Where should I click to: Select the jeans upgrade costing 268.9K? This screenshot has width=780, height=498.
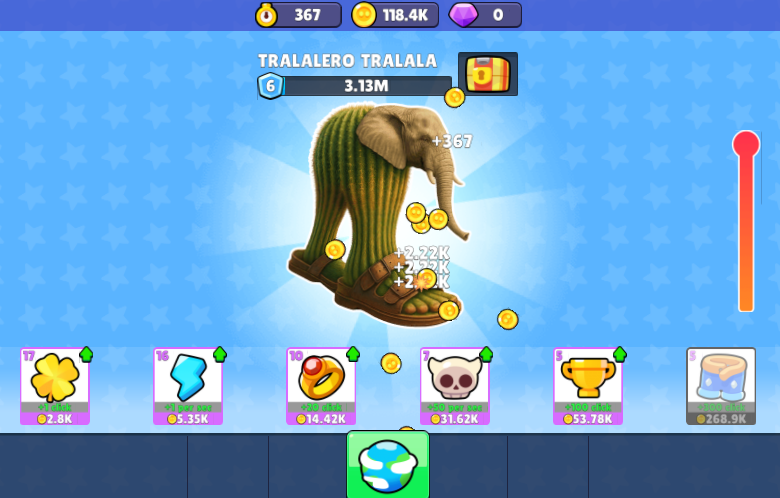pyautogui.click(x=721, y=386)
